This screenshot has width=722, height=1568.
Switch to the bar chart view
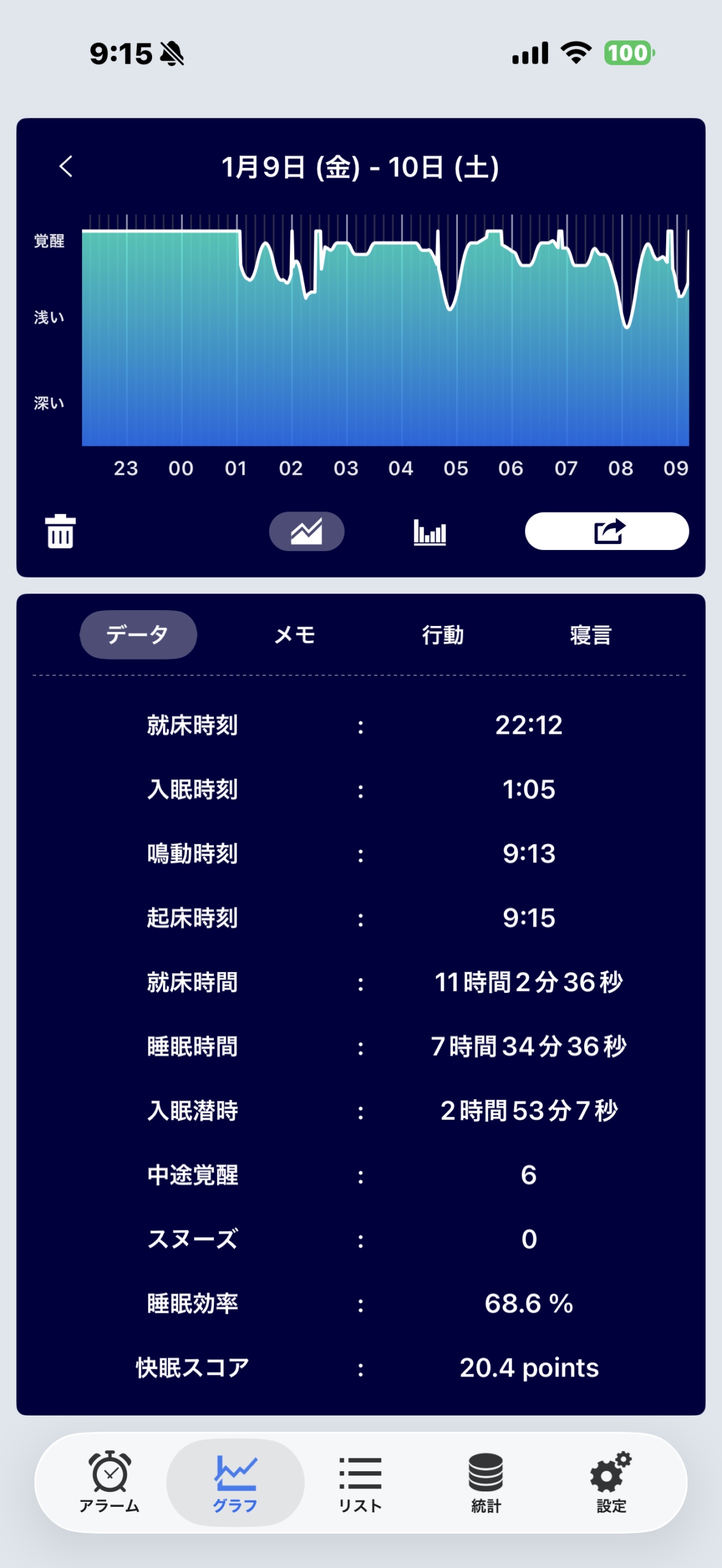430,531
